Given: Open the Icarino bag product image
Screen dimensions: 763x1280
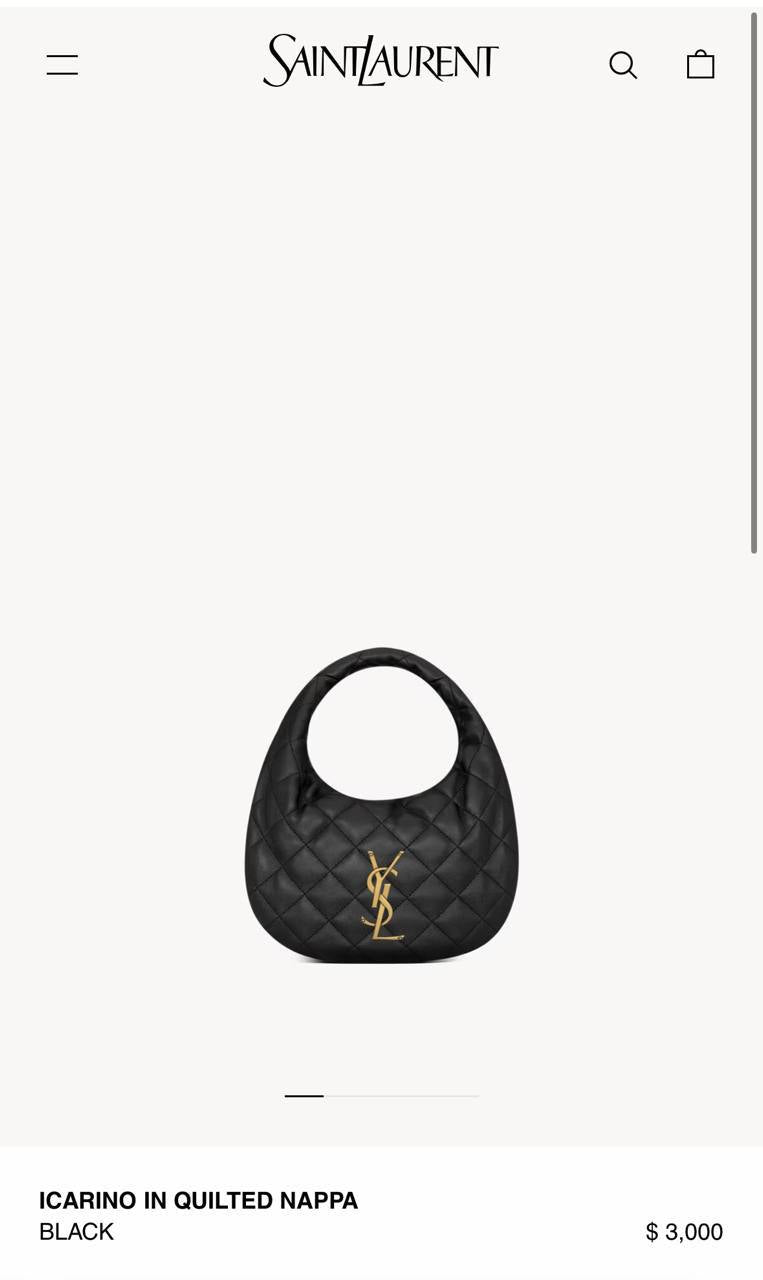Looking at the screenshot, I should coord(381,805).
